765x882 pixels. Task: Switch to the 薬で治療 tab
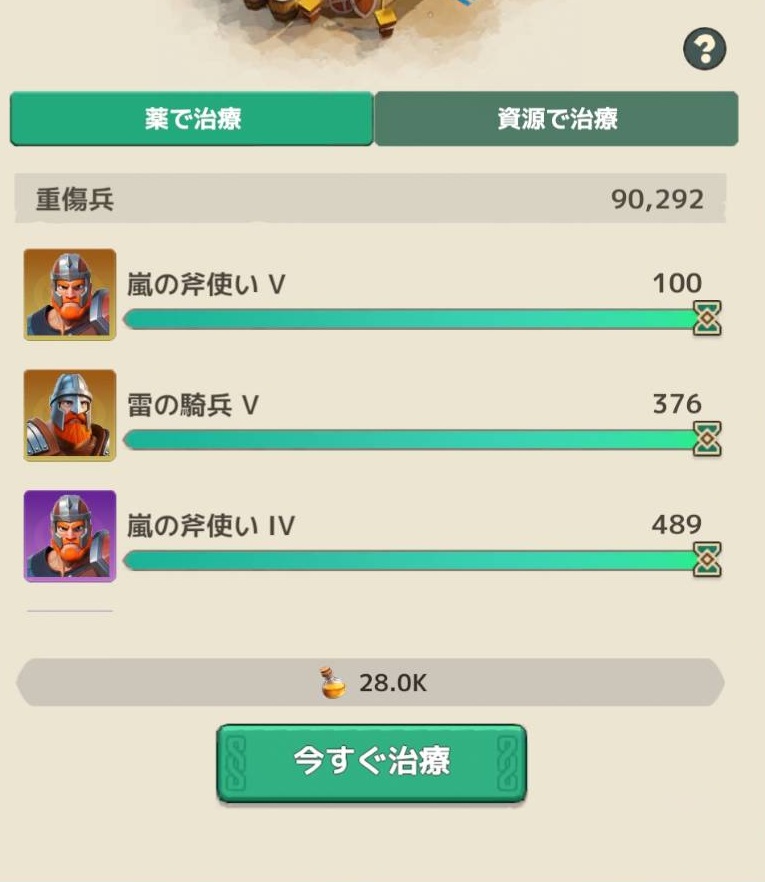pyautogui.click(x=192, y=120)
